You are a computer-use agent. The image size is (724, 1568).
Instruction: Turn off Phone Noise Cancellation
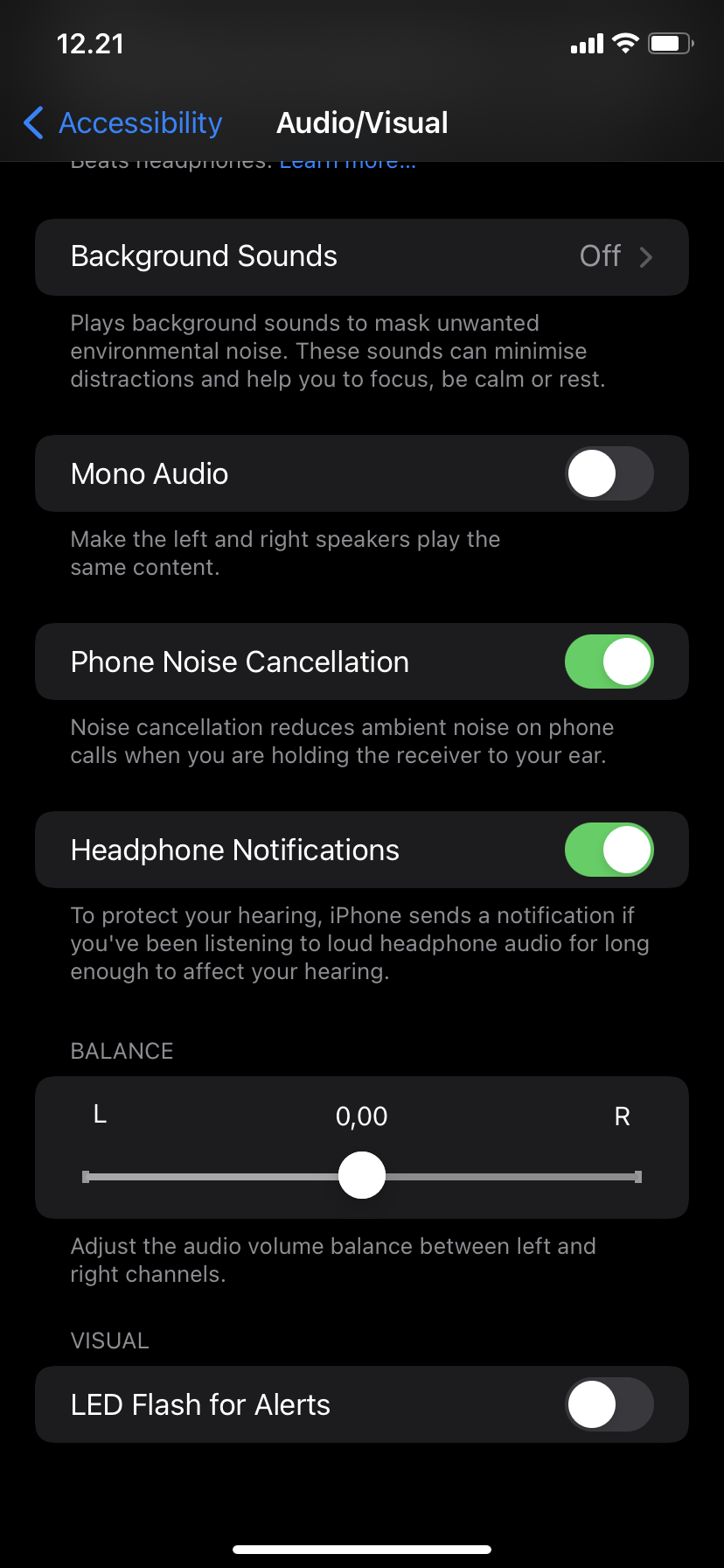(609, 661)
